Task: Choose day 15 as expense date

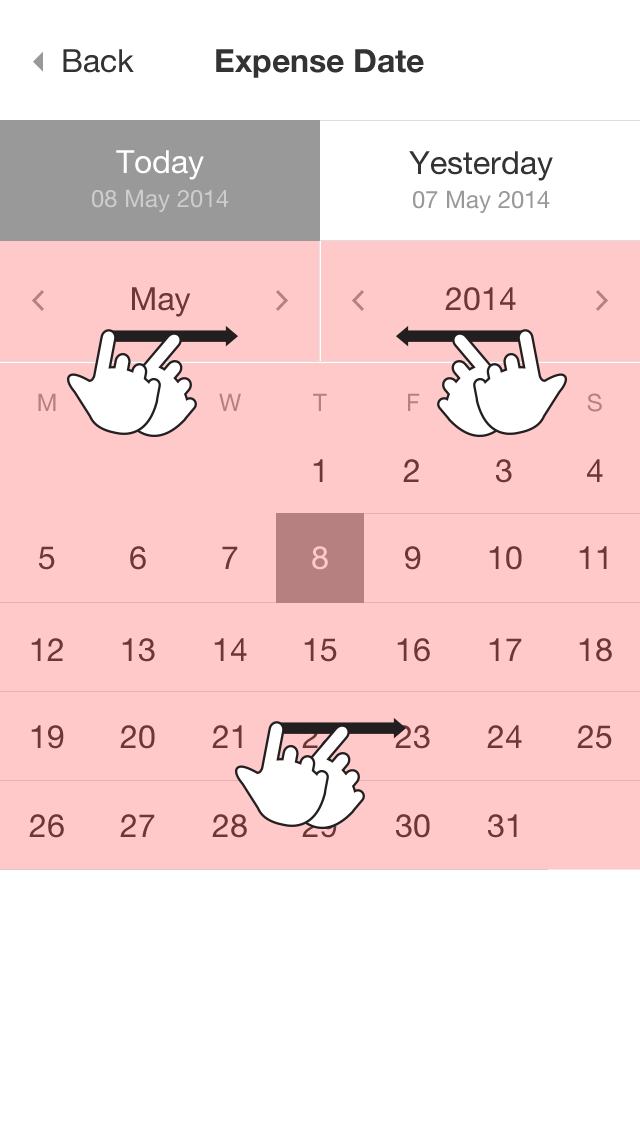Action: tap(320, 651)
